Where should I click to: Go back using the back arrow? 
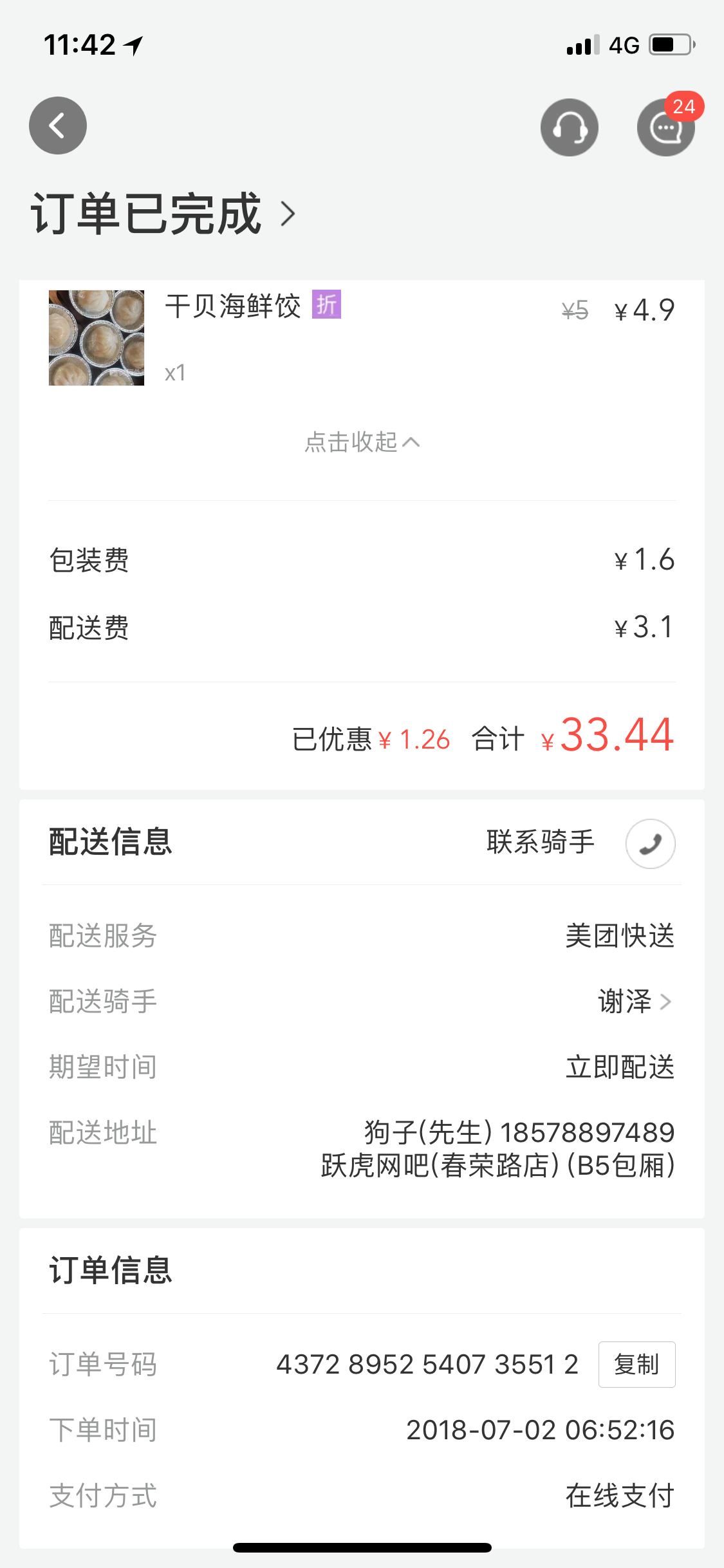(58, 126)
